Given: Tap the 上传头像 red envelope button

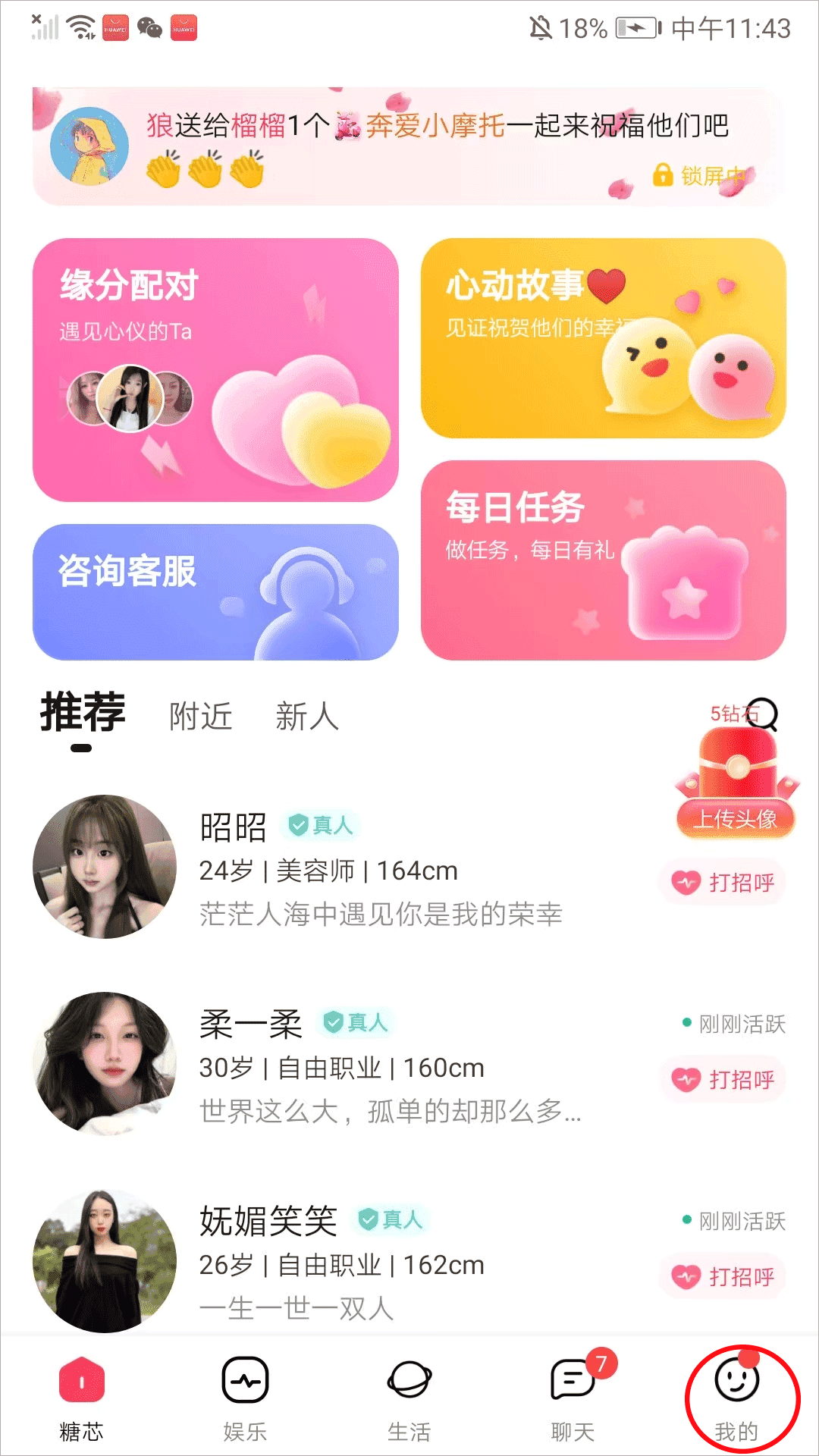Looking at the screenshot, I should point(735,789).
